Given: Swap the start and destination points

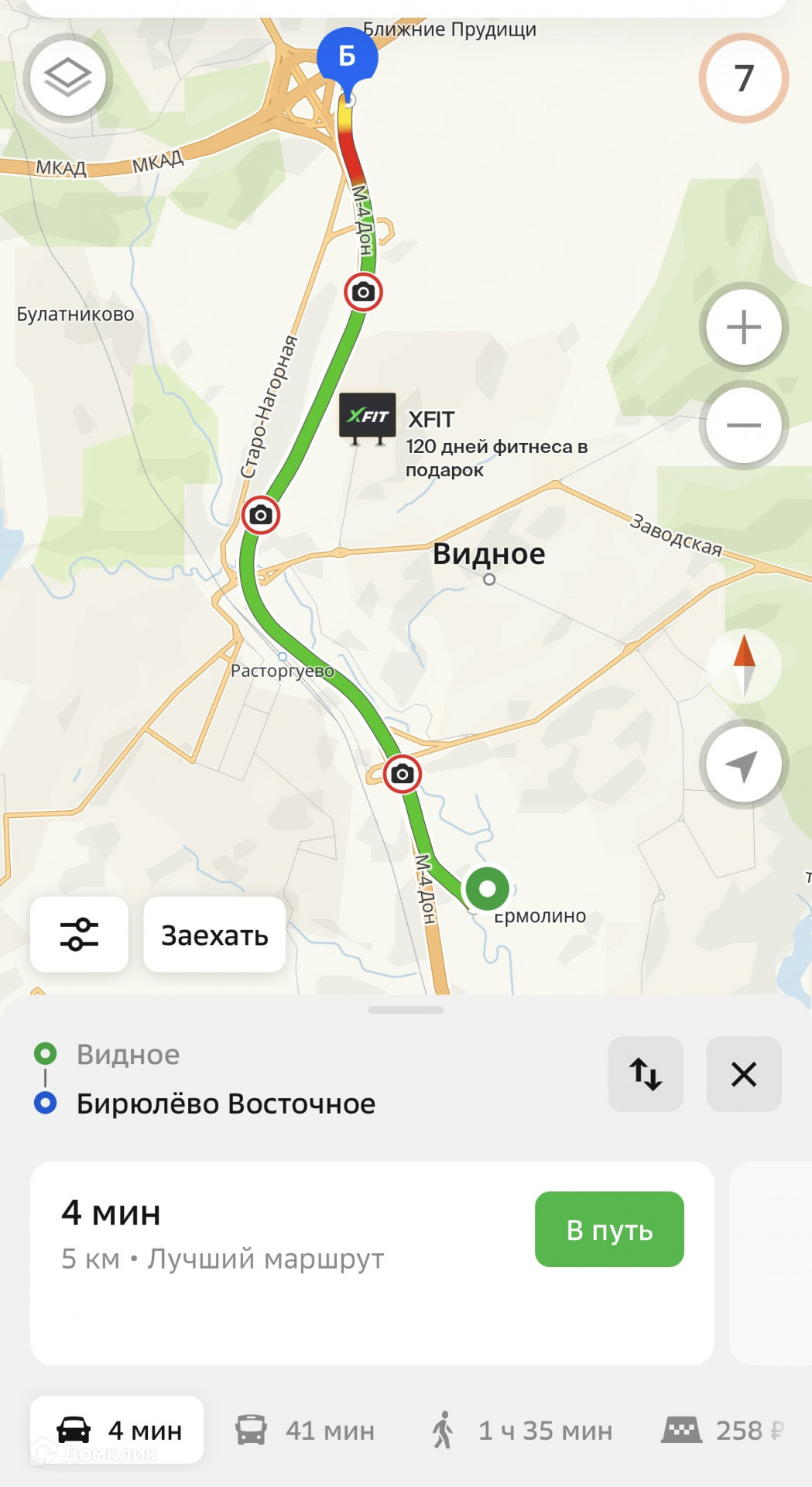Looking at the screenshot, I should pyautogui.click(x=645, y=1074).
